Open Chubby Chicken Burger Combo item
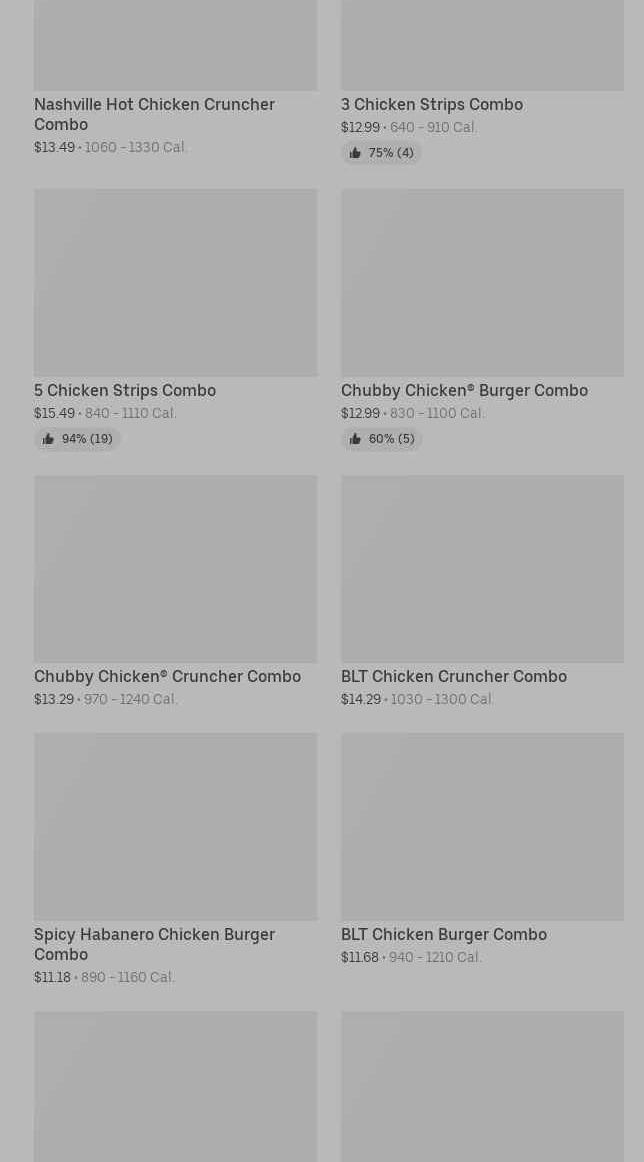This screenshot has width=644, height=1162. click(464, 390)
